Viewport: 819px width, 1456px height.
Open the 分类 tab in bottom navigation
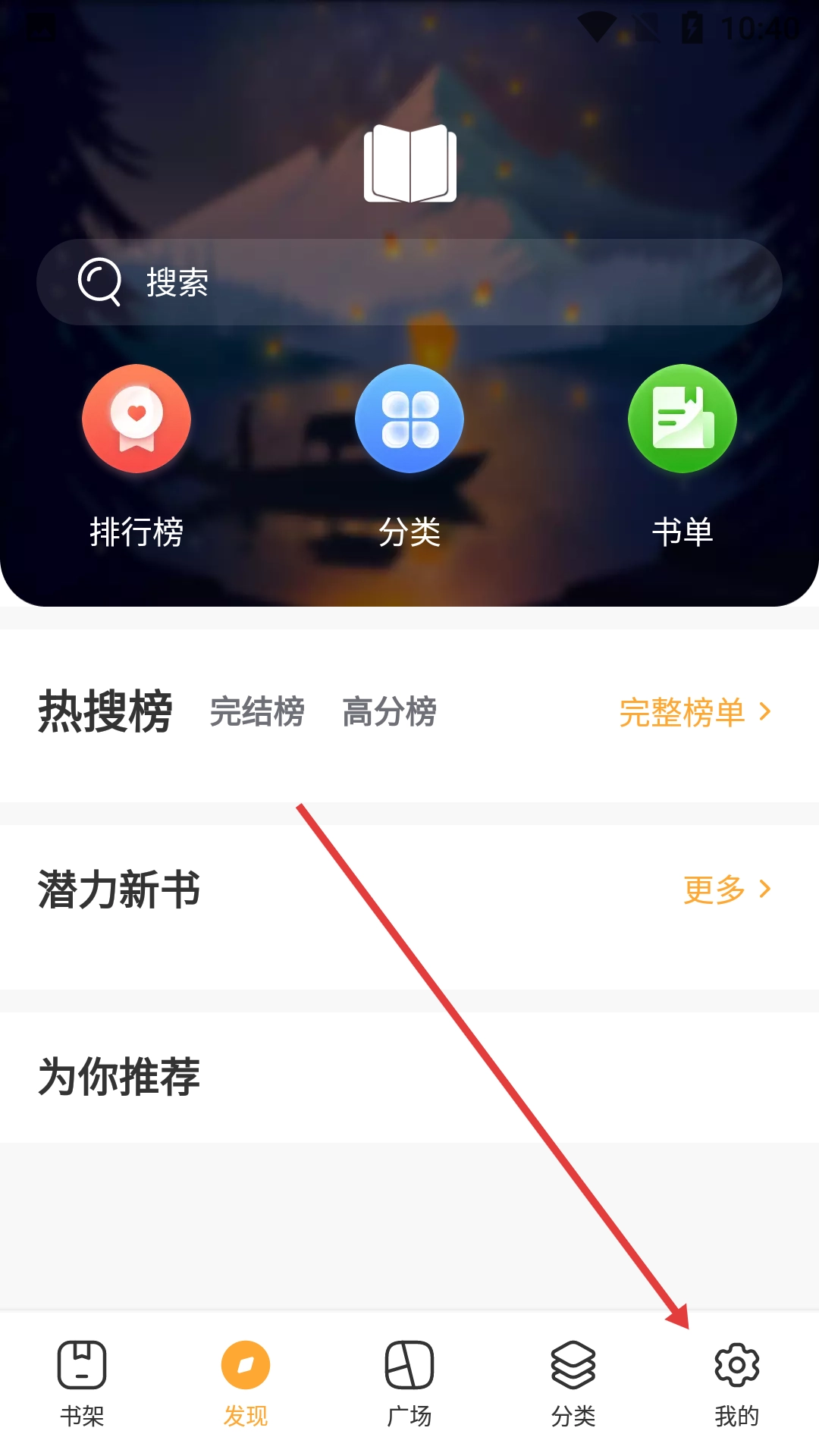coord(573,1383)
